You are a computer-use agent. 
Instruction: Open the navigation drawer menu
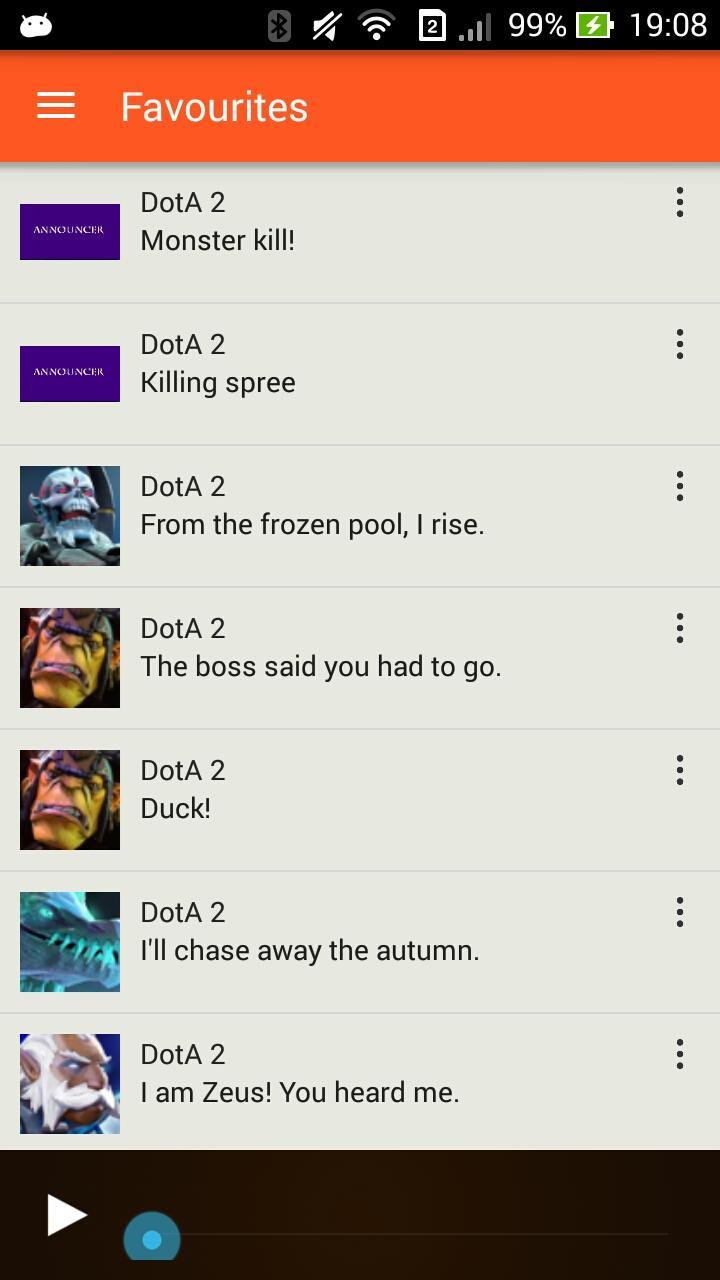pyautogui.click(x=55, y=105)
